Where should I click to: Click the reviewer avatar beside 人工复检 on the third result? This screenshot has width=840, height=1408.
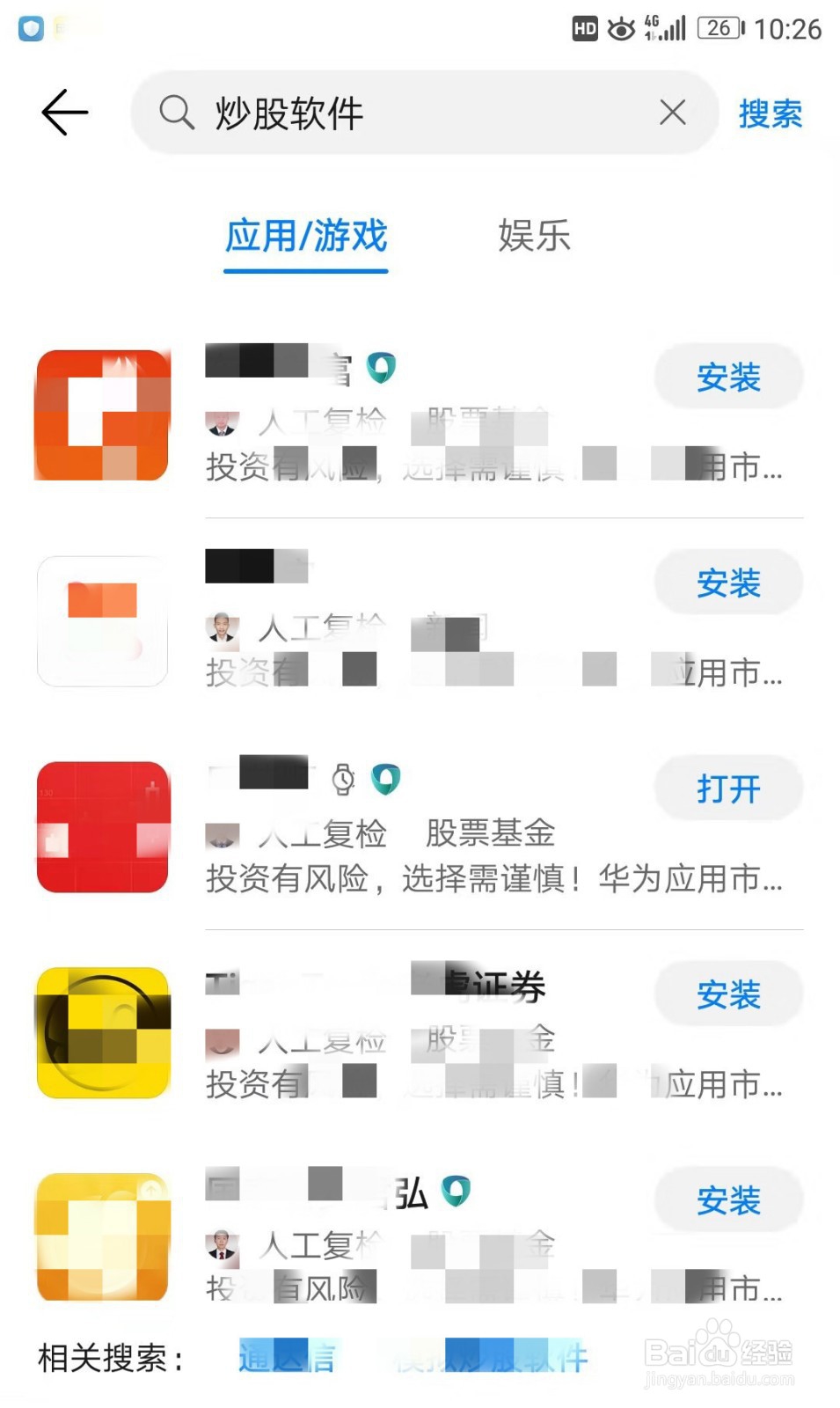[x=223, y=834]
